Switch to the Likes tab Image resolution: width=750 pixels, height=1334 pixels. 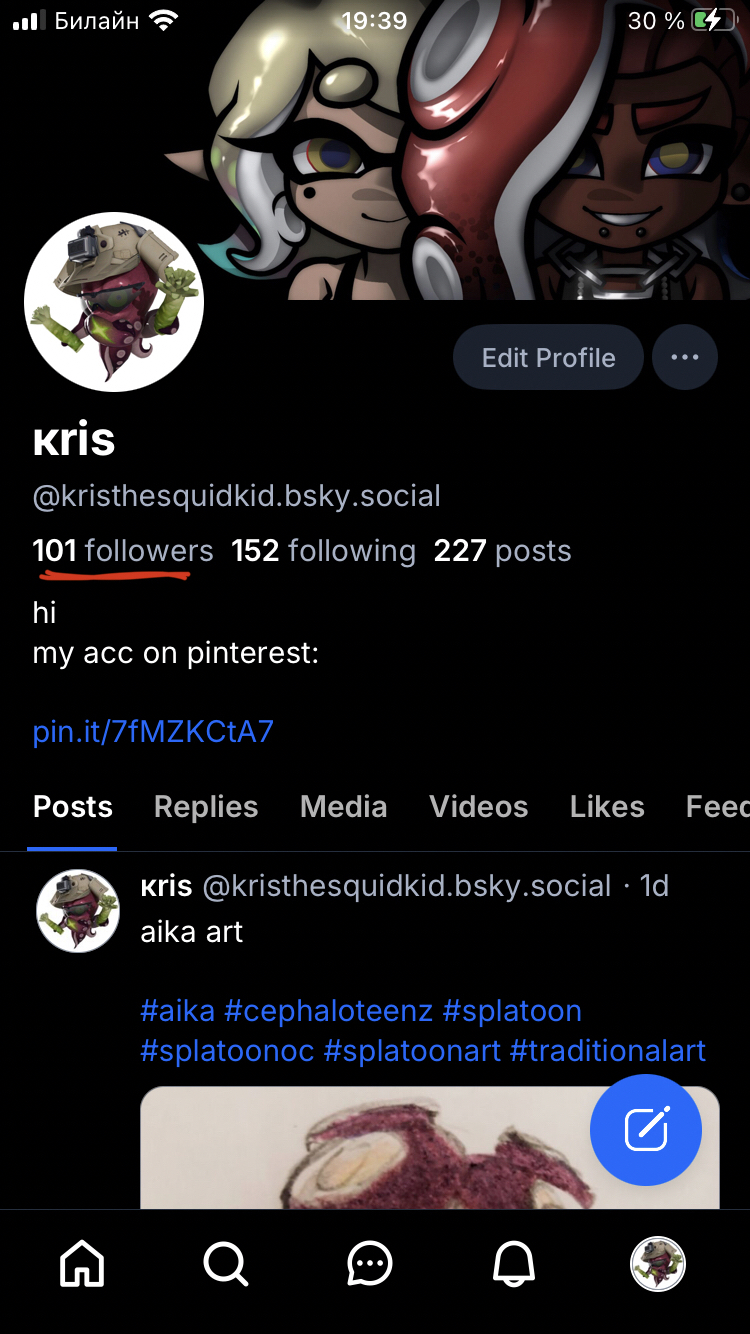pyautogui.click(x=607, y=807)
